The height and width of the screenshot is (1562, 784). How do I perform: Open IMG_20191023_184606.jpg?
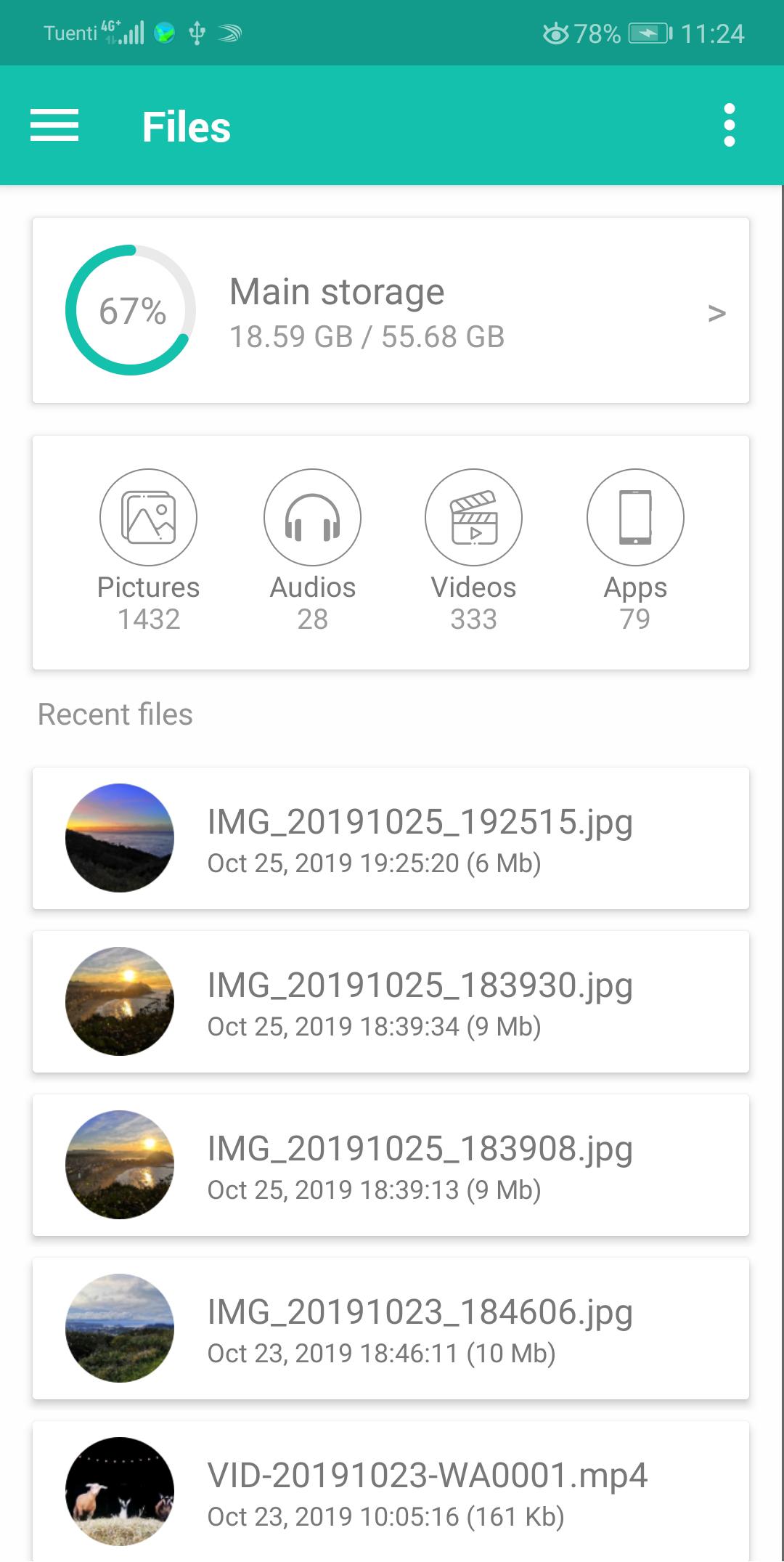point(391,1328)
